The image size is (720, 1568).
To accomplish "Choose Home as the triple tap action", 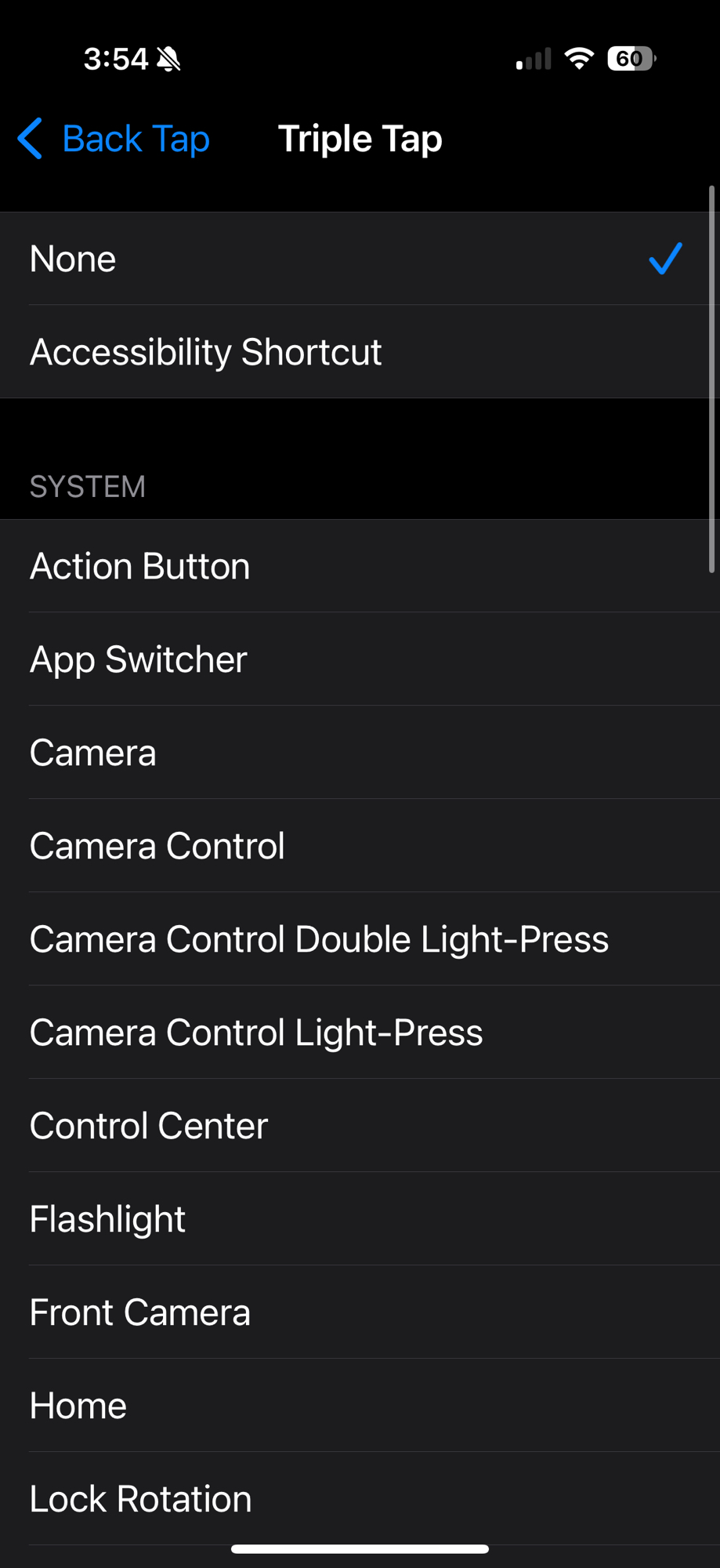I will (360, 1406).
